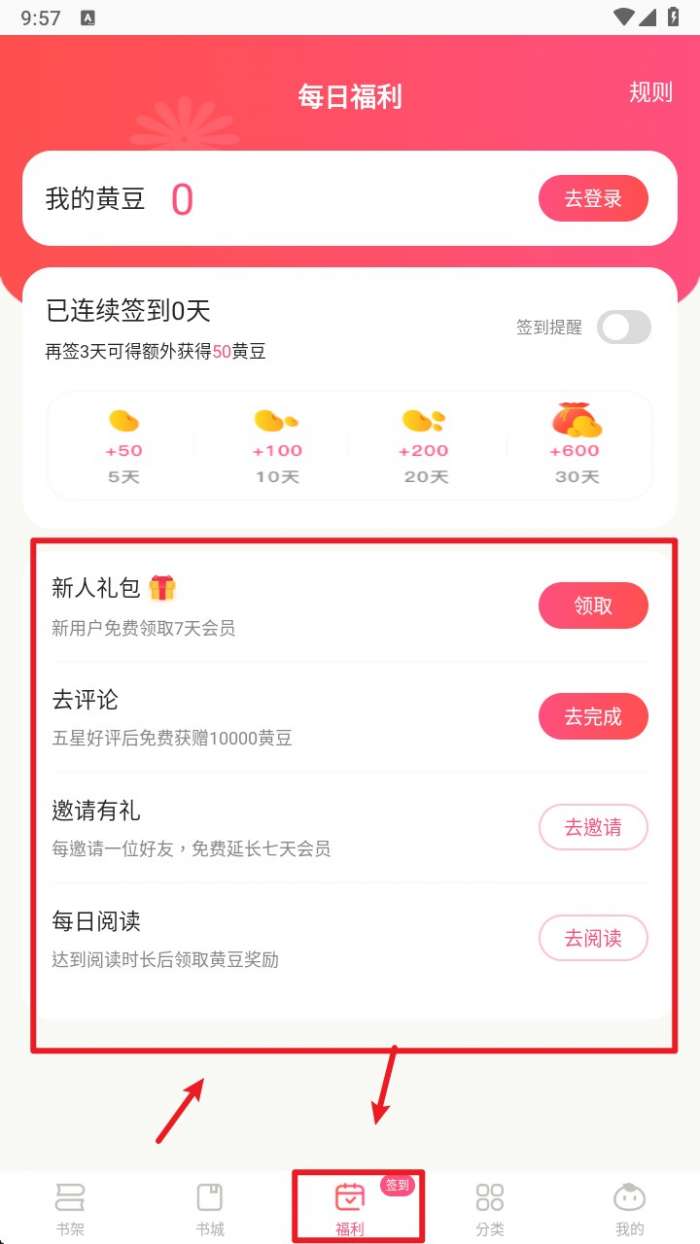Tap 去完成 for the review task

point(593,717)
